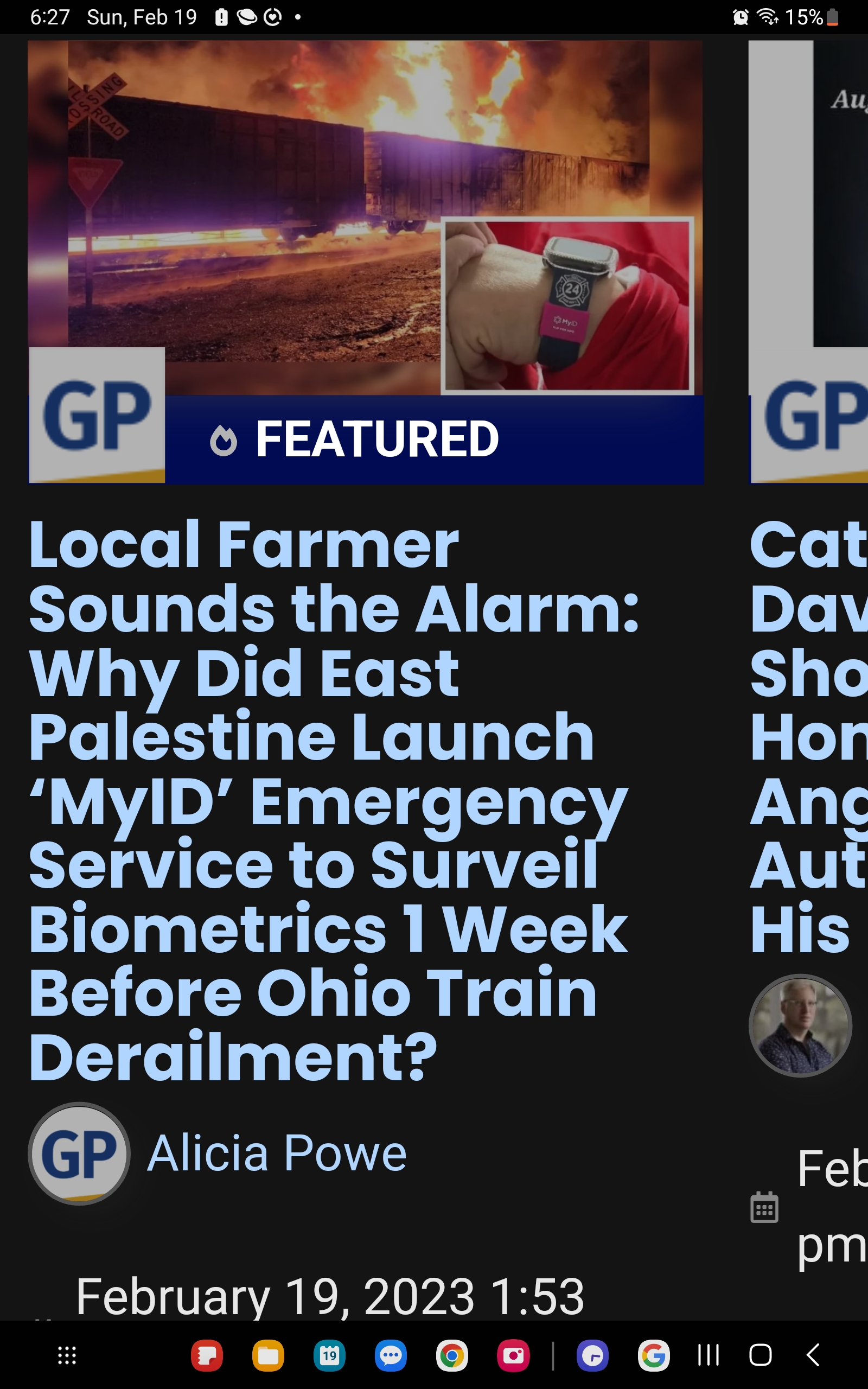This screenshot has height=1389, width=868.
Task: Launch the Google app from the taskbar
Action: tap(653, 1356)
